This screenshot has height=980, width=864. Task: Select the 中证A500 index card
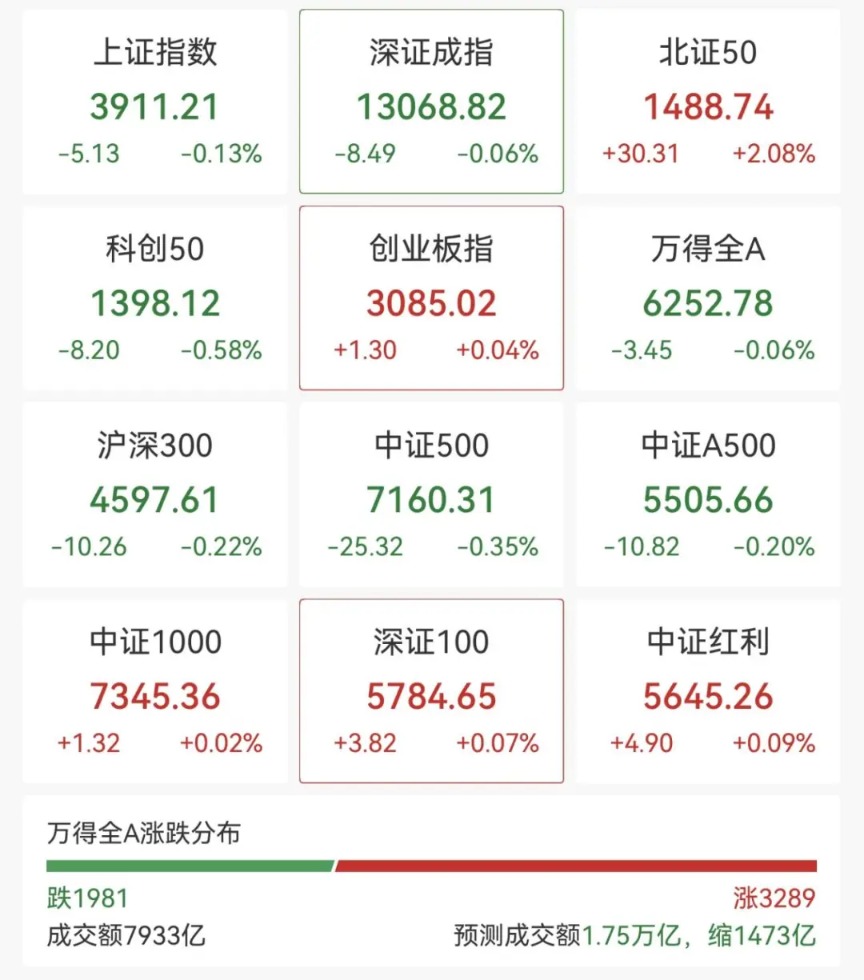click(x=708, y=493)
